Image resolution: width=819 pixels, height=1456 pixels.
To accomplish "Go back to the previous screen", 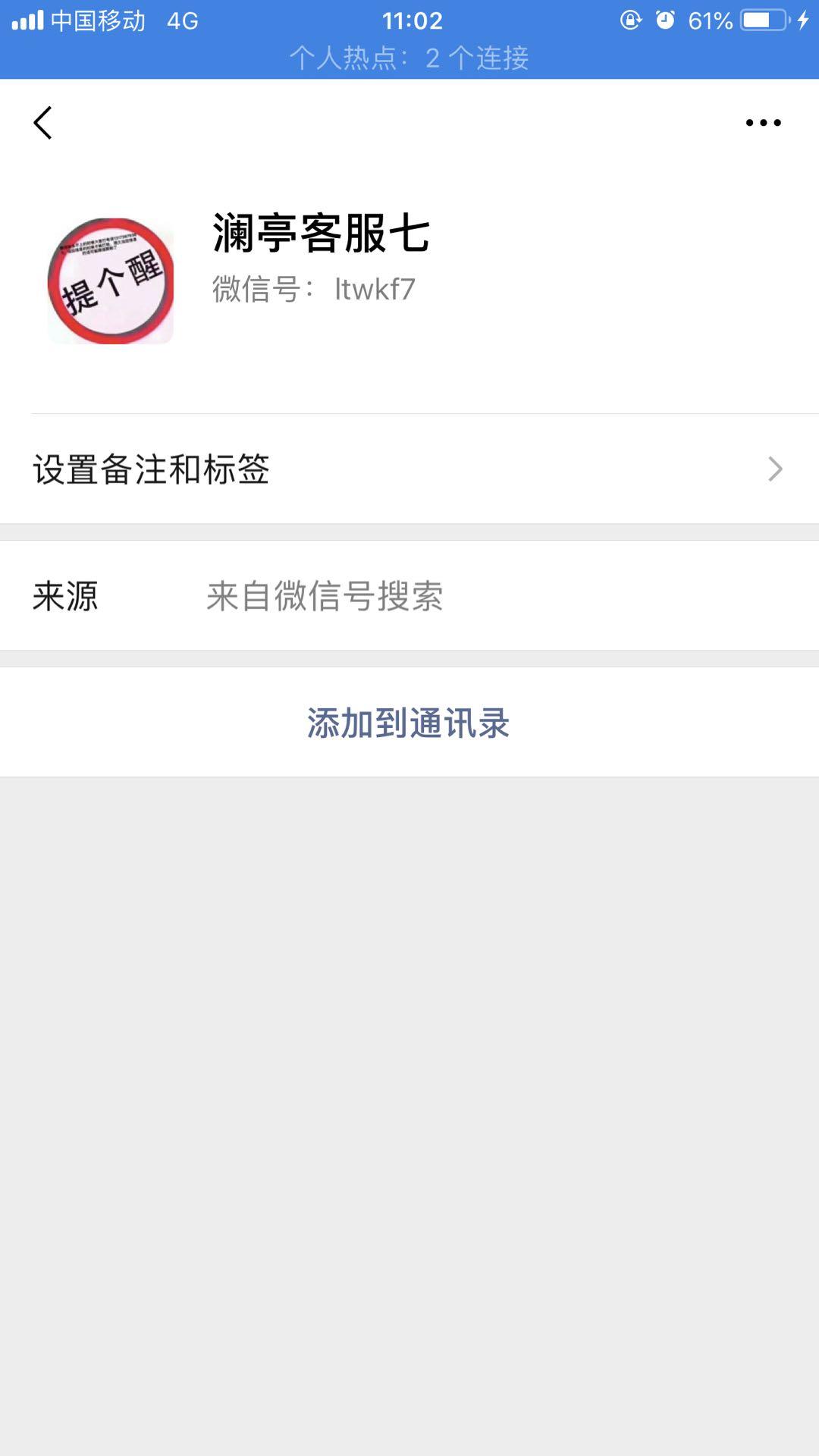I will (x=43, y=123).
